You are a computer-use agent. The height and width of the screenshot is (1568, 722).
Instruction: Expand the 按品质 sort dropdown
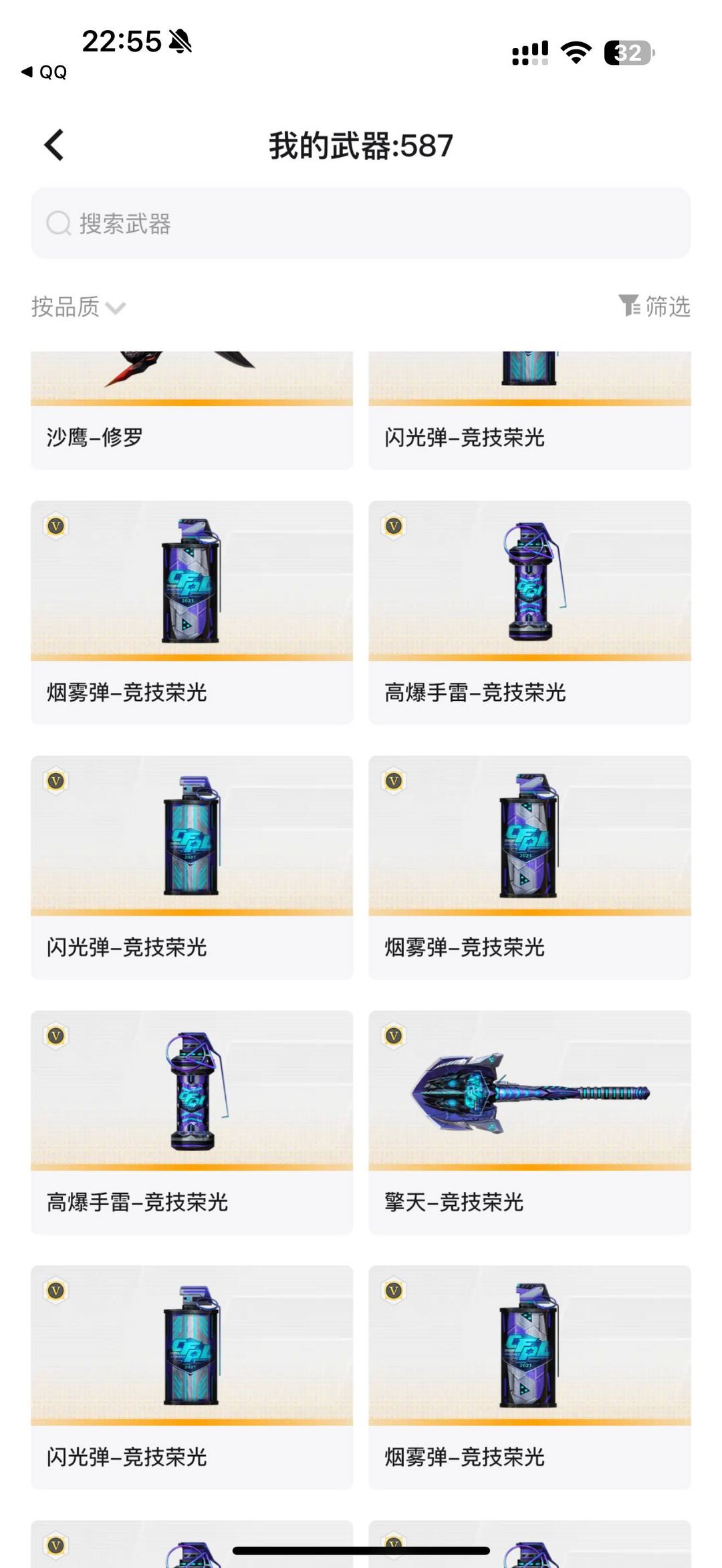(x=78, y=307)
